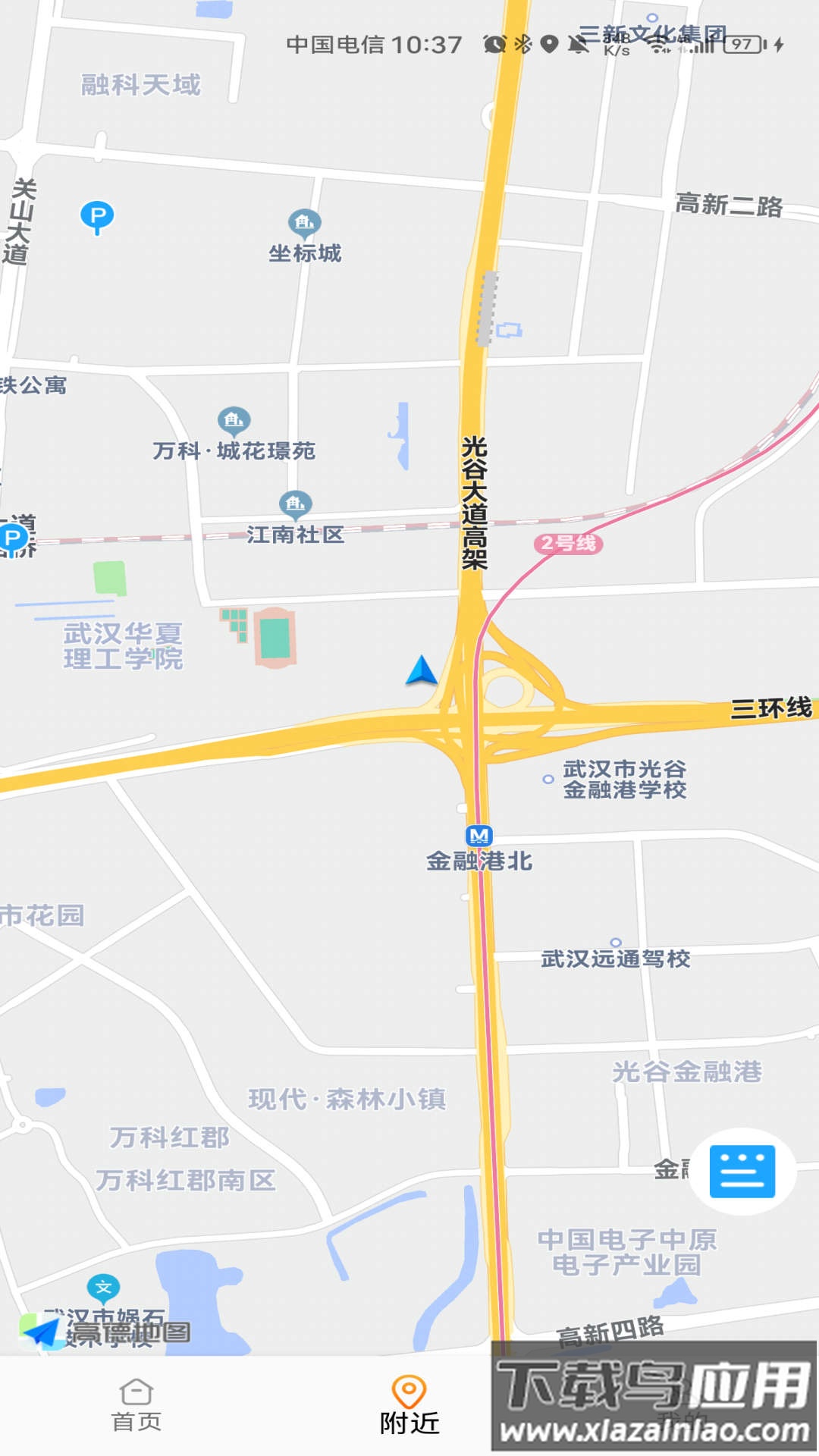Click the building icon above 坐标城
The width and height of the screenshot is (819, 1456).
coord(303,221)
